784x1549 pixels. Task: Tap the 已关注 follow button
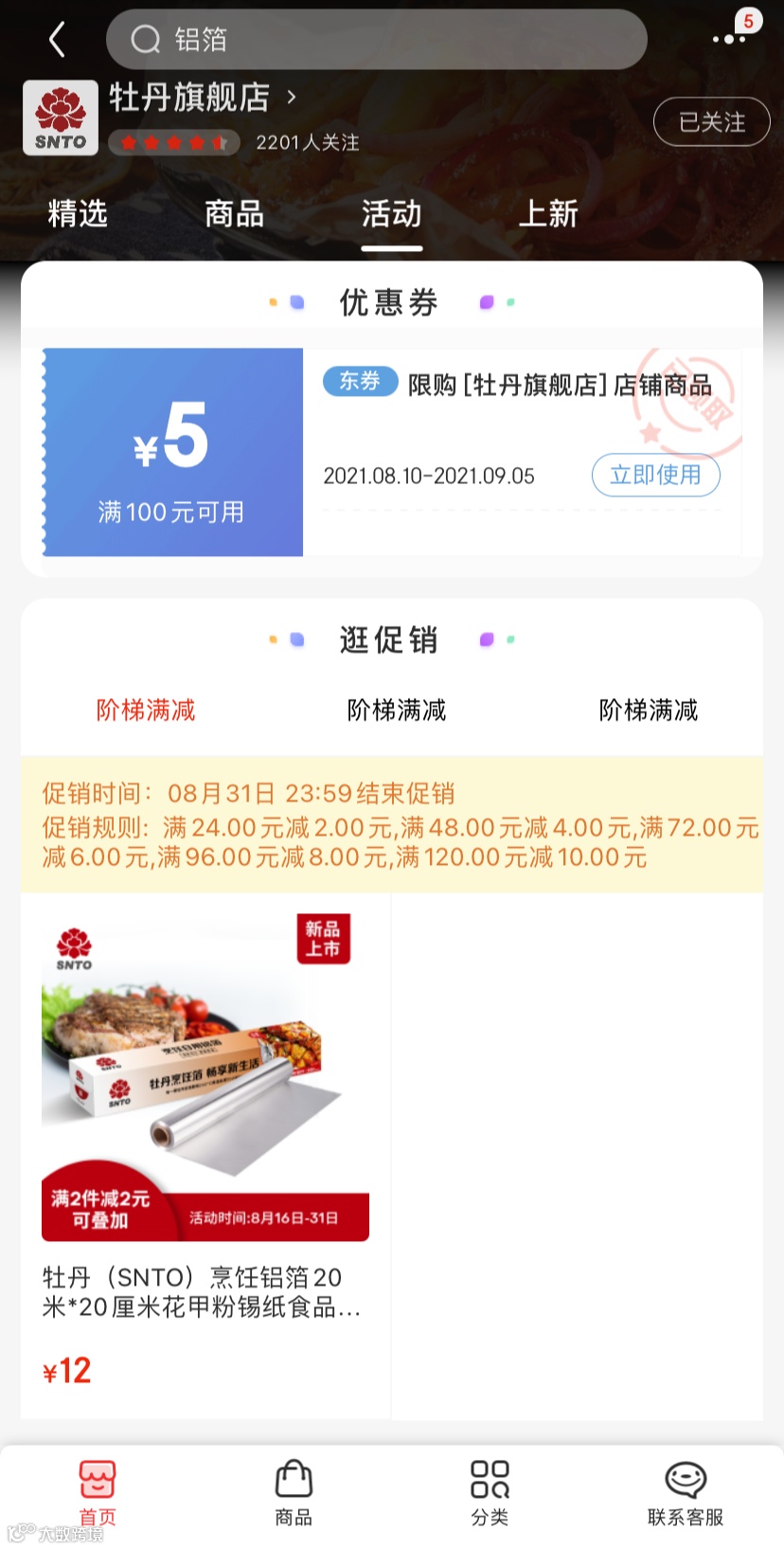tap(711, 122)
